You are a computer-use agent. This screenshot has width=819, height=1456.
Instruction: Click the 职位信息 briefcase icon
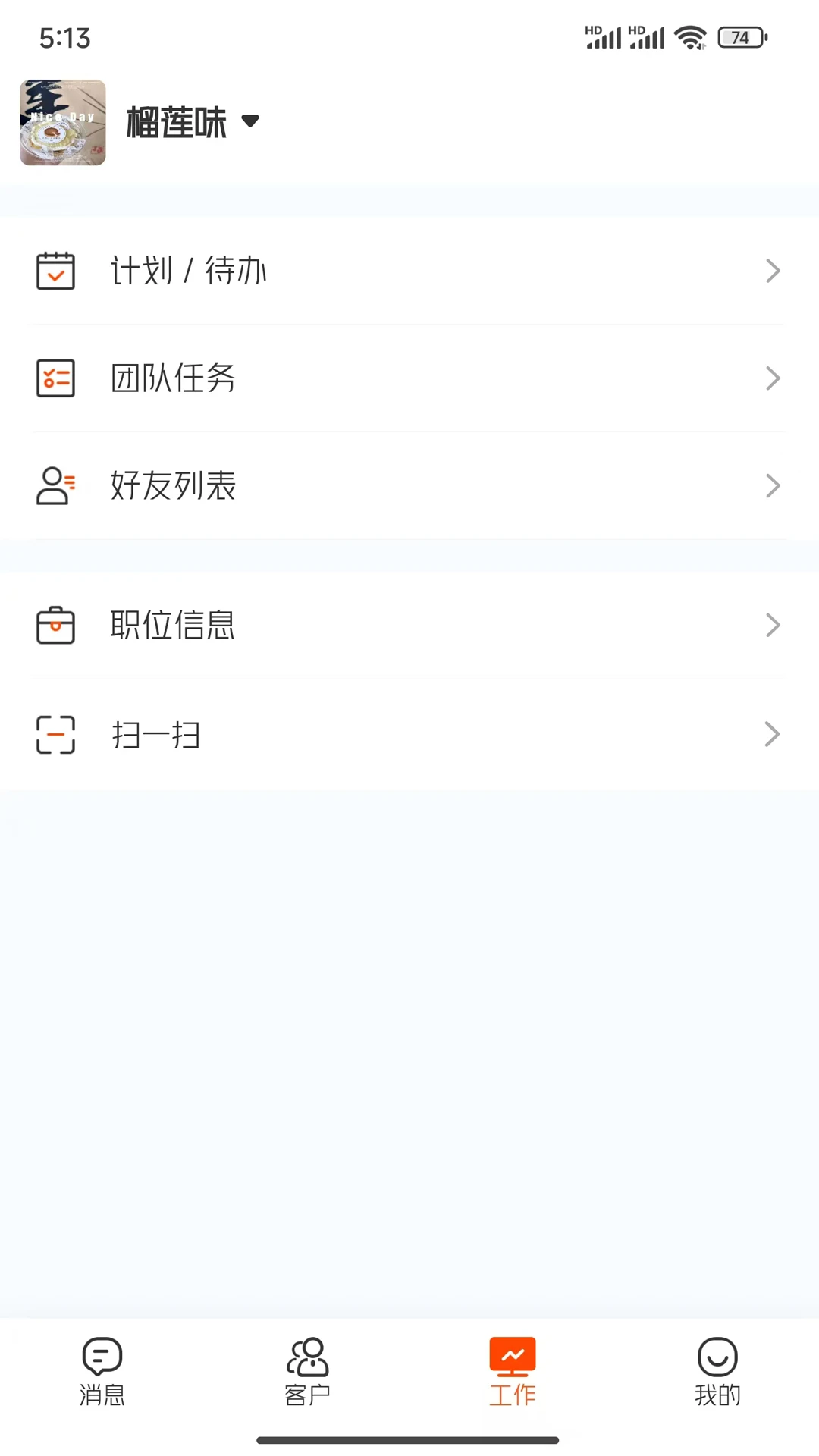[55, 625]
